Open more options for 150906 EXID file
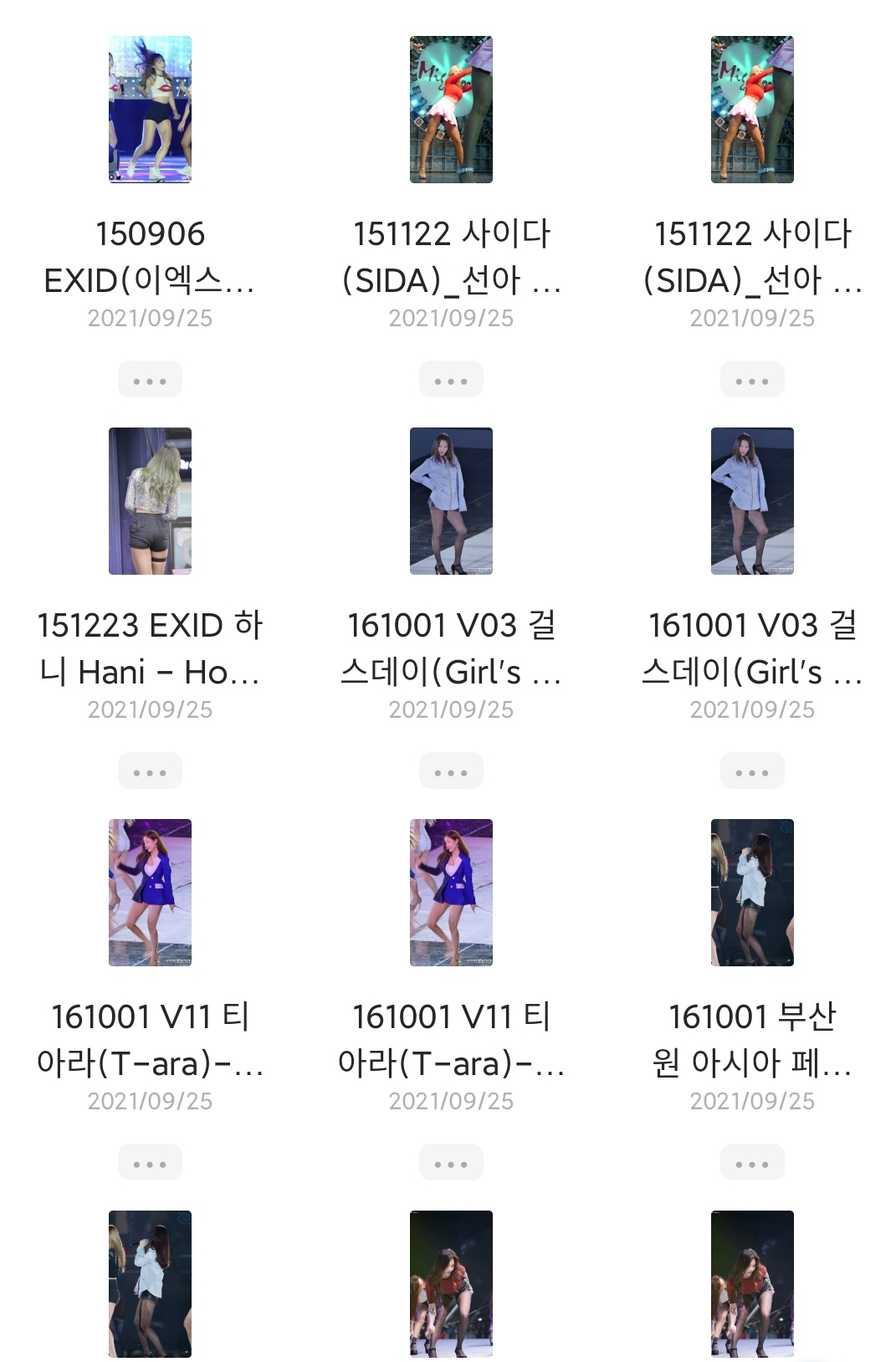 (150, 381)
